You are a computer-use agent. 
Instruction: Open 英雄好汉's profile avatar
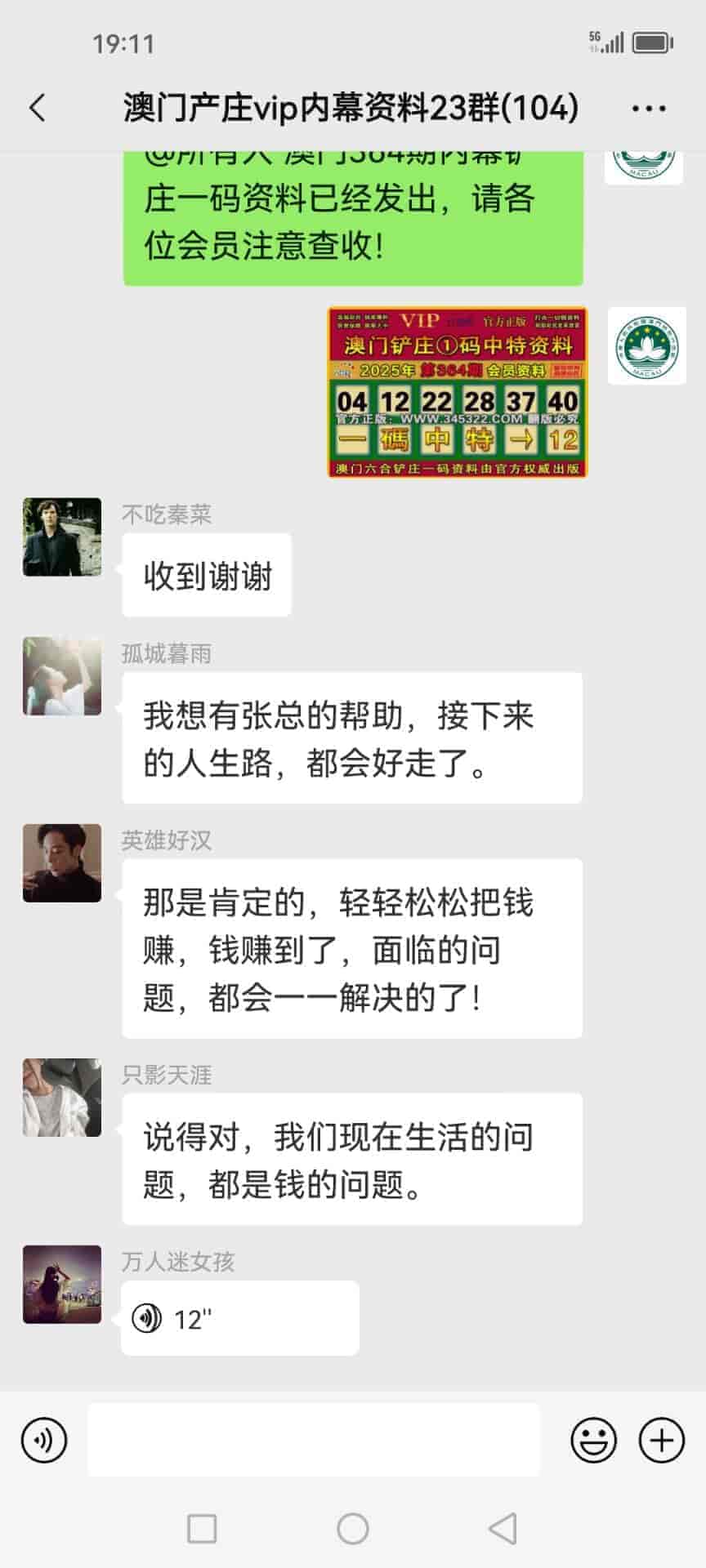coord(62,863)
